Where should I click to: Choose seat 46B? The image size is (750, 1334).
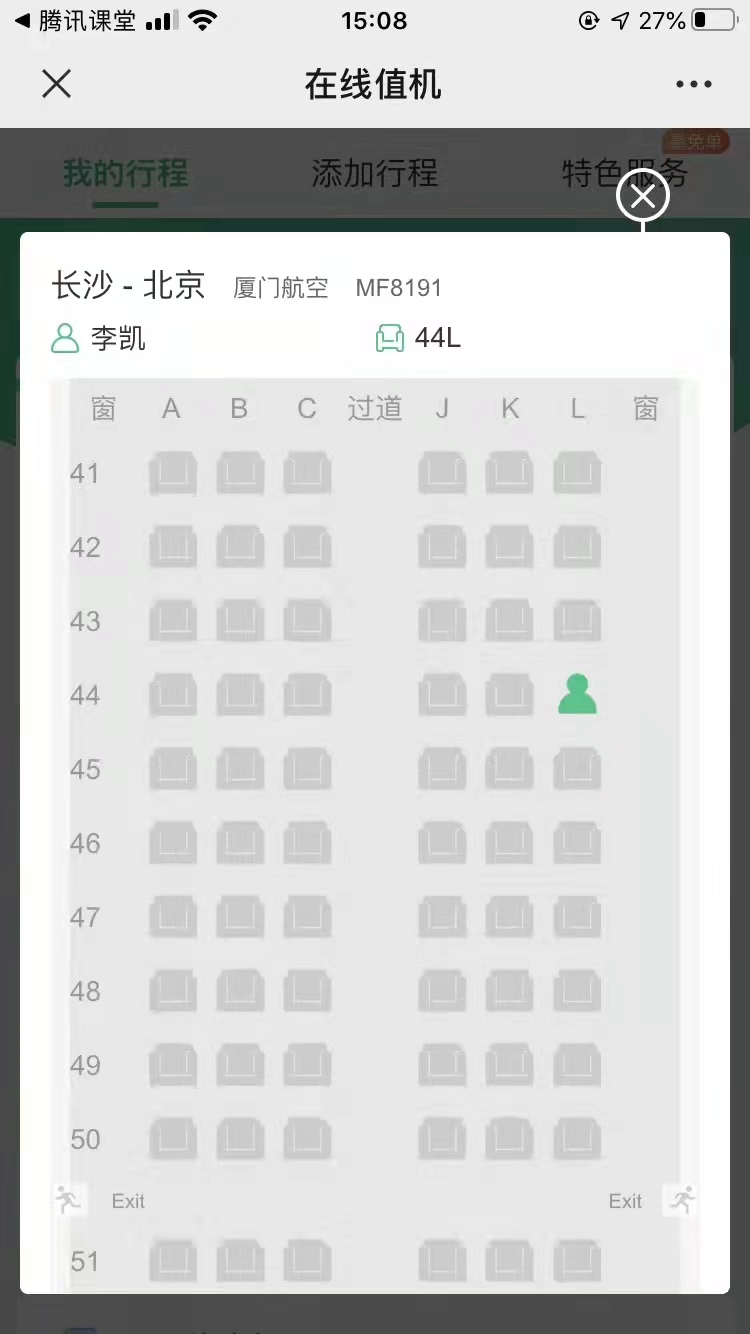click(240, 843)
